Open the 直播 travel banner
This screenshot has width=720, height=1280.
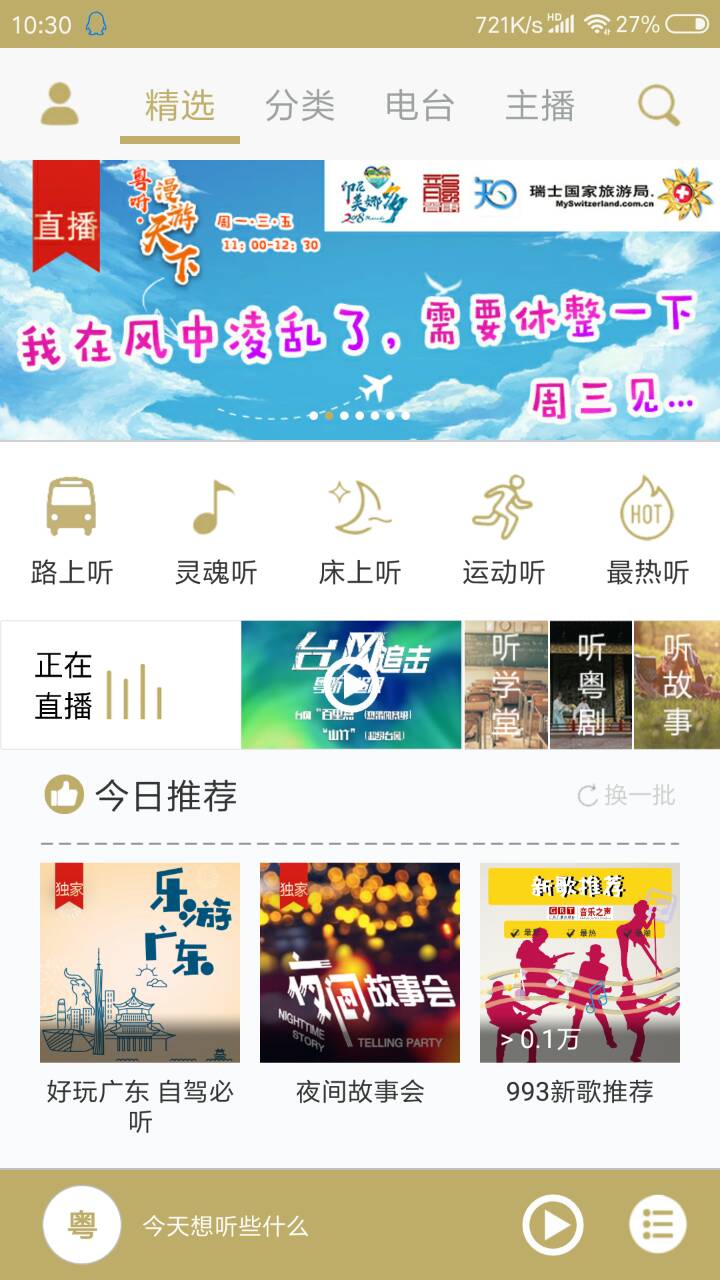[x=360, y=300]
